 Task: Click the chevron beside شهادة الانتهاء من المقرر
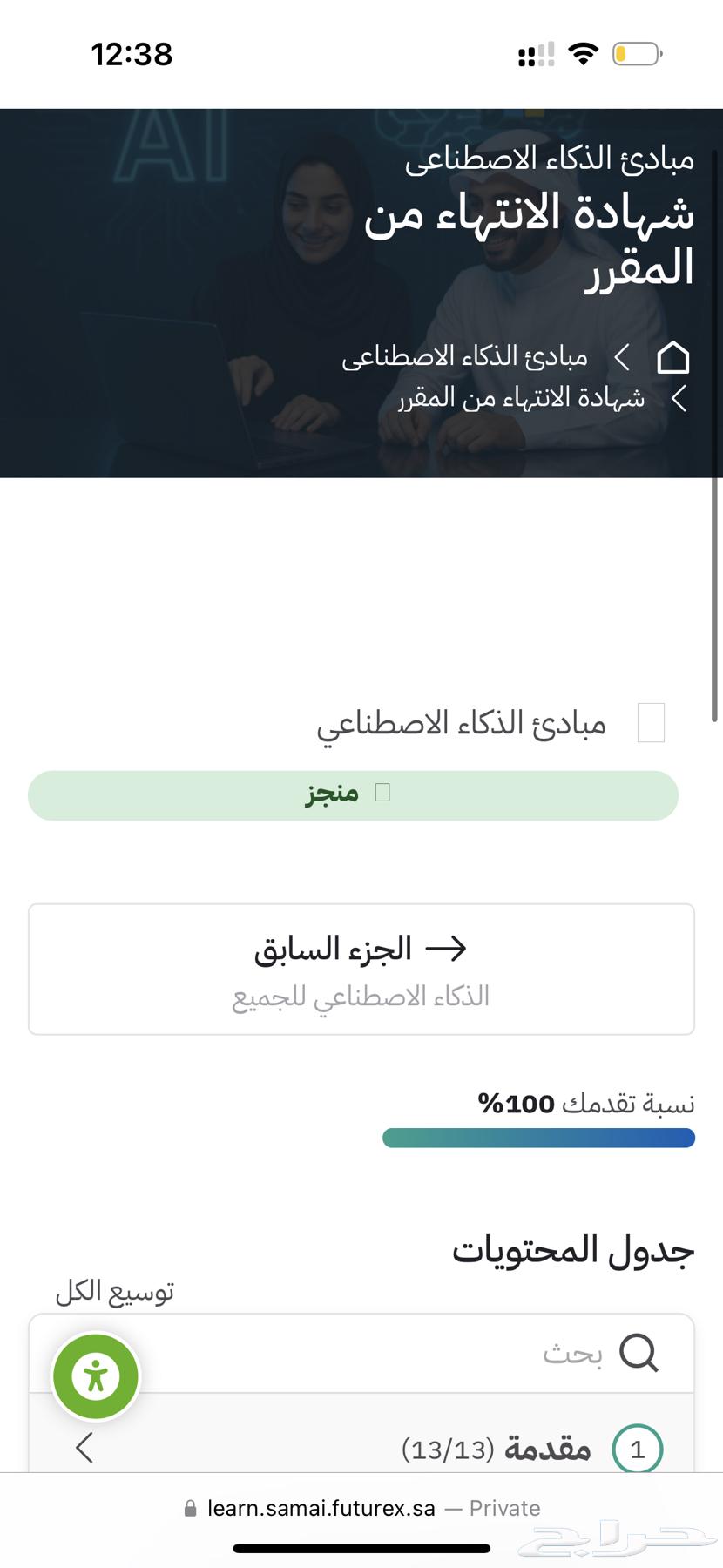pyautogui.click(x=677, y=398)
